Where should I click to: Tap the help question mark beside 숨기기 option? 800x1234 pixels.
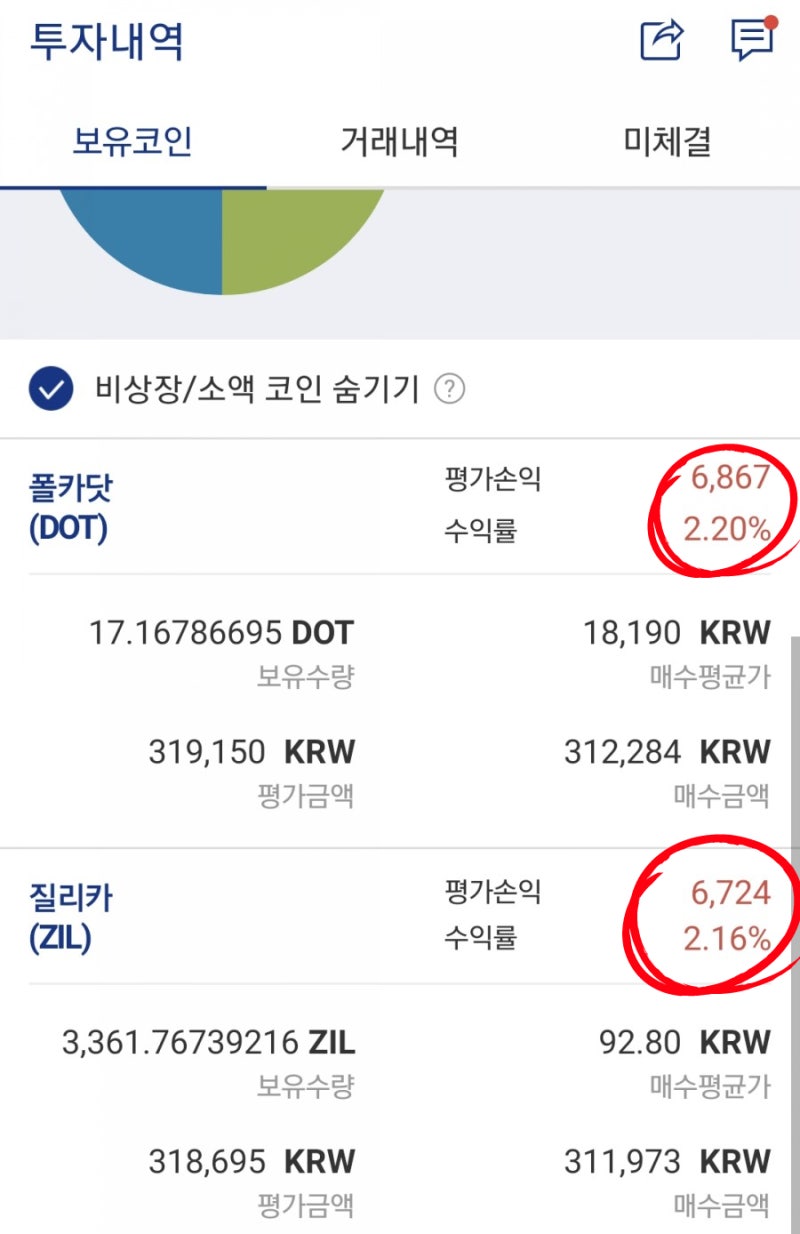click(449, 390)
